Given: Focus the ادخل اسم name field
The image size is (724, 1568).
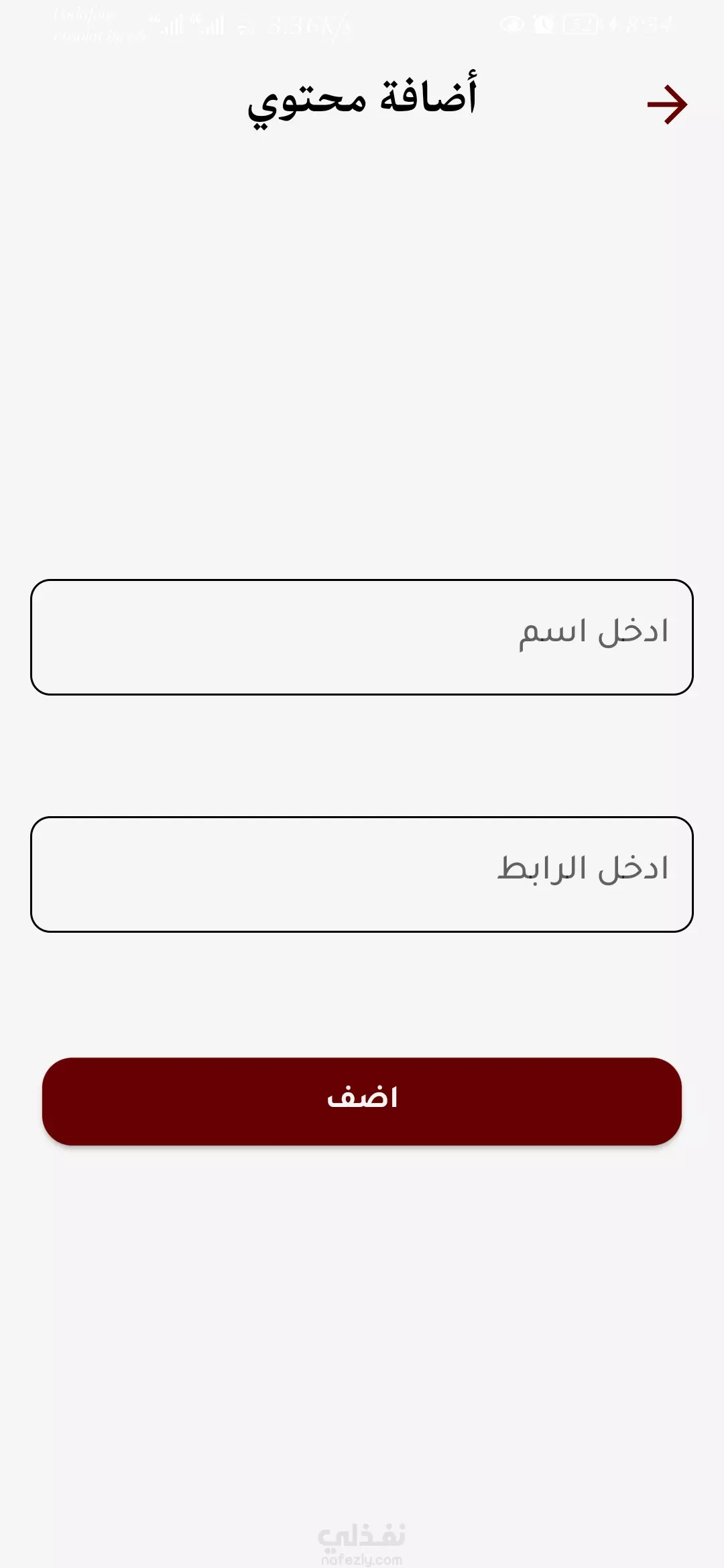Looking at the screenshot, I should [362, 637].
